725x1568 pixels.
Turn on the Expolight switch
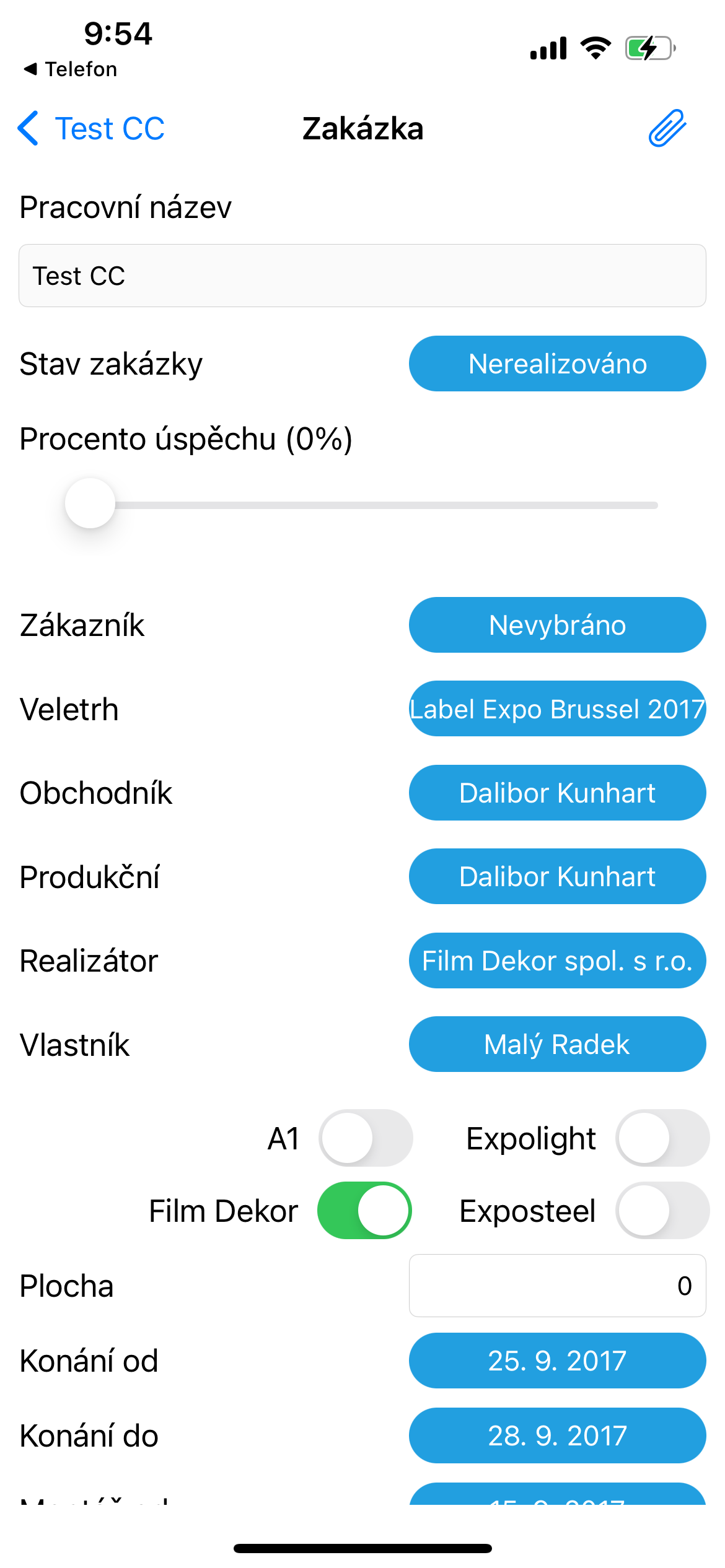click(662, 1138)
